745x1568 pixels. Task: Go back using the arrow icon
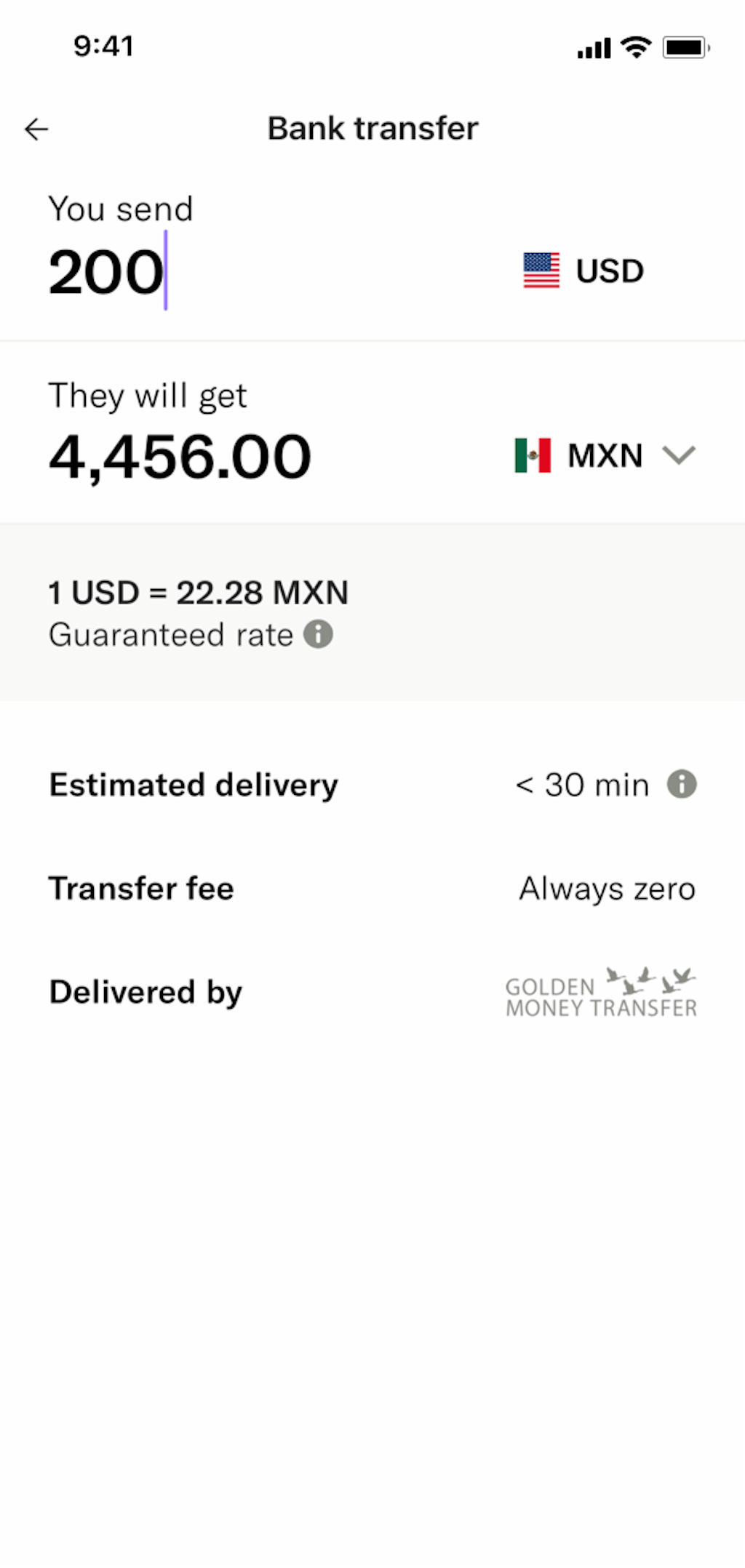(36, 129)
